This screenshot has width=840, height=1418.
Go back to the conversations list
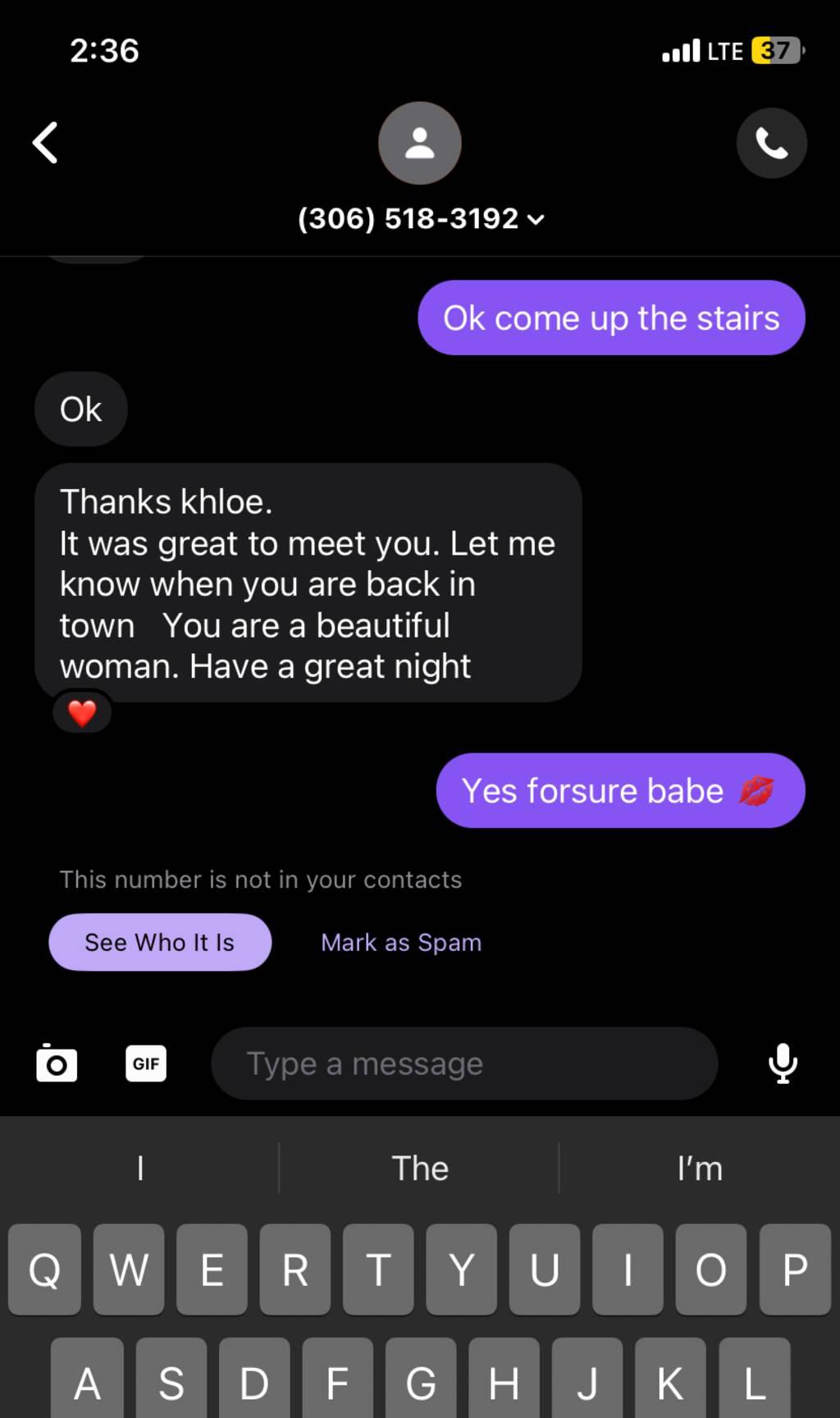pyautogui.click(x=46, y=143)
